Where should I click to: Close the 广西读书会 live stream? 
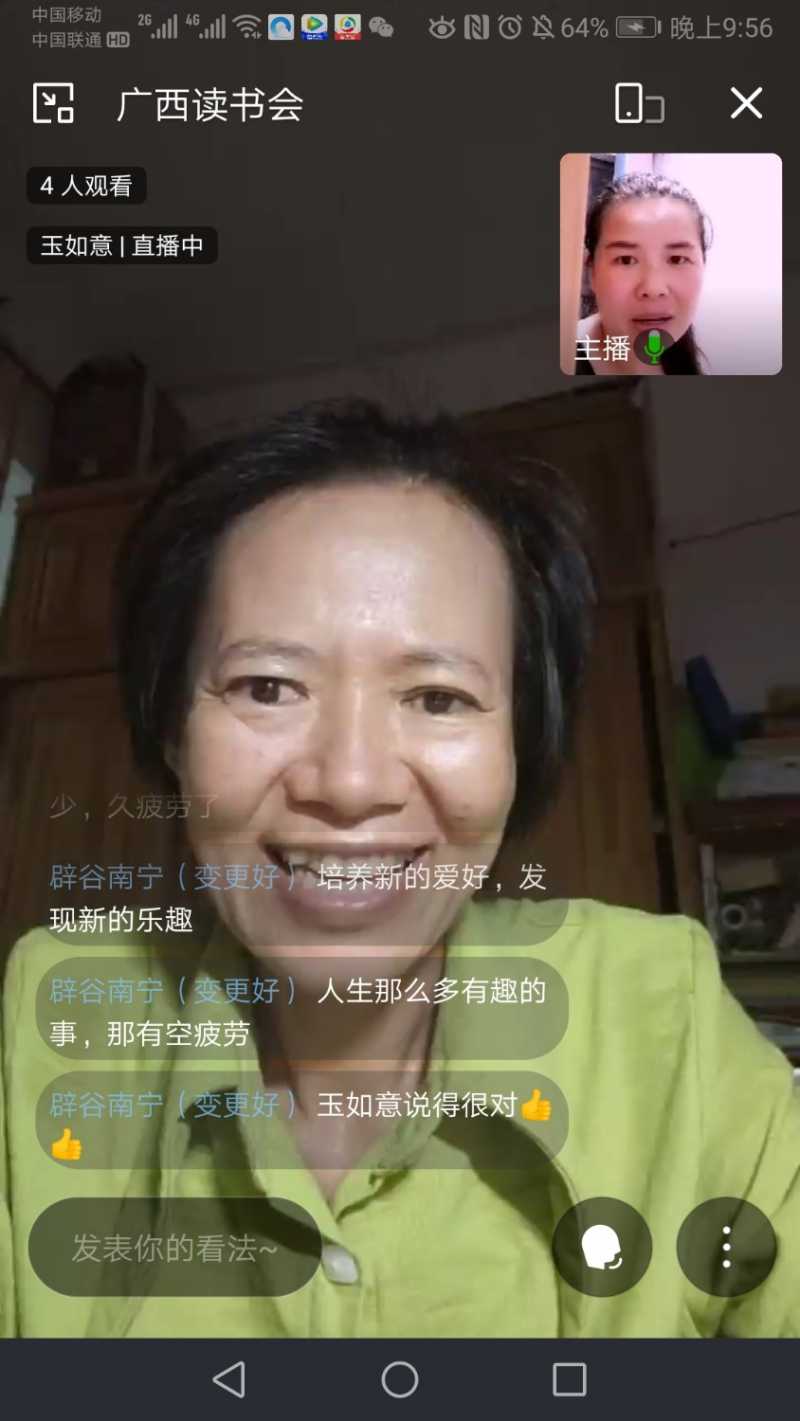click(x=746, y=103)
